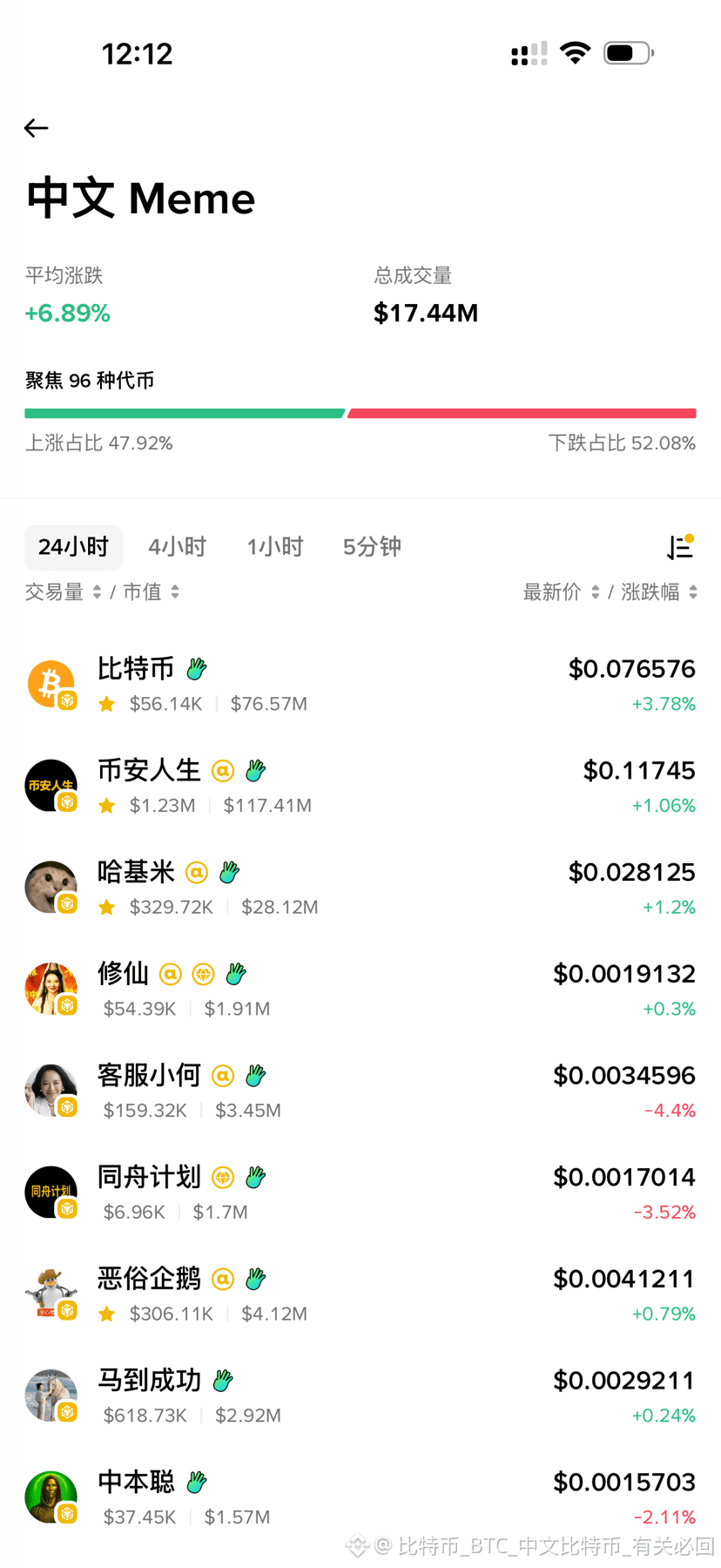Screen dimensions: 721x1568
Task: Toggle the favorite star for 恶俗企鹅
Action: point(106,1314)
